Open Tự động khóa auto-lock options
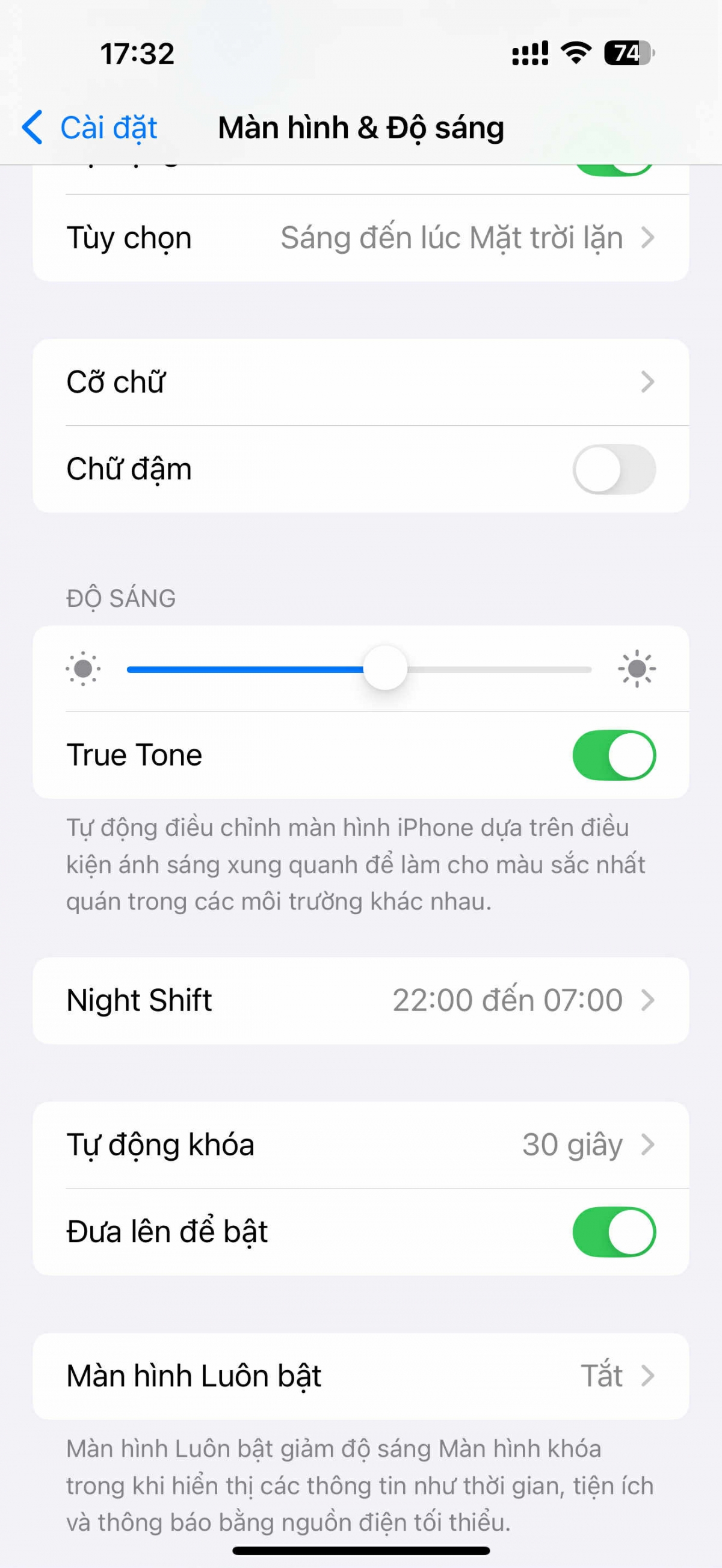The width and height of the screenshot is (722, 1568). tap(360, 1145)
